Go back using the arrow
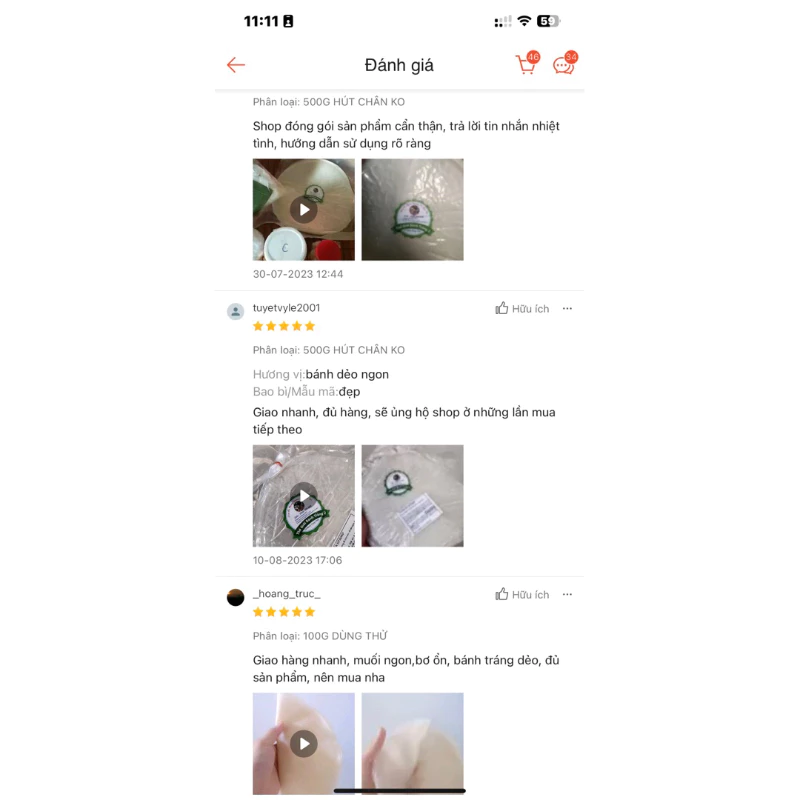 (236, 65)
